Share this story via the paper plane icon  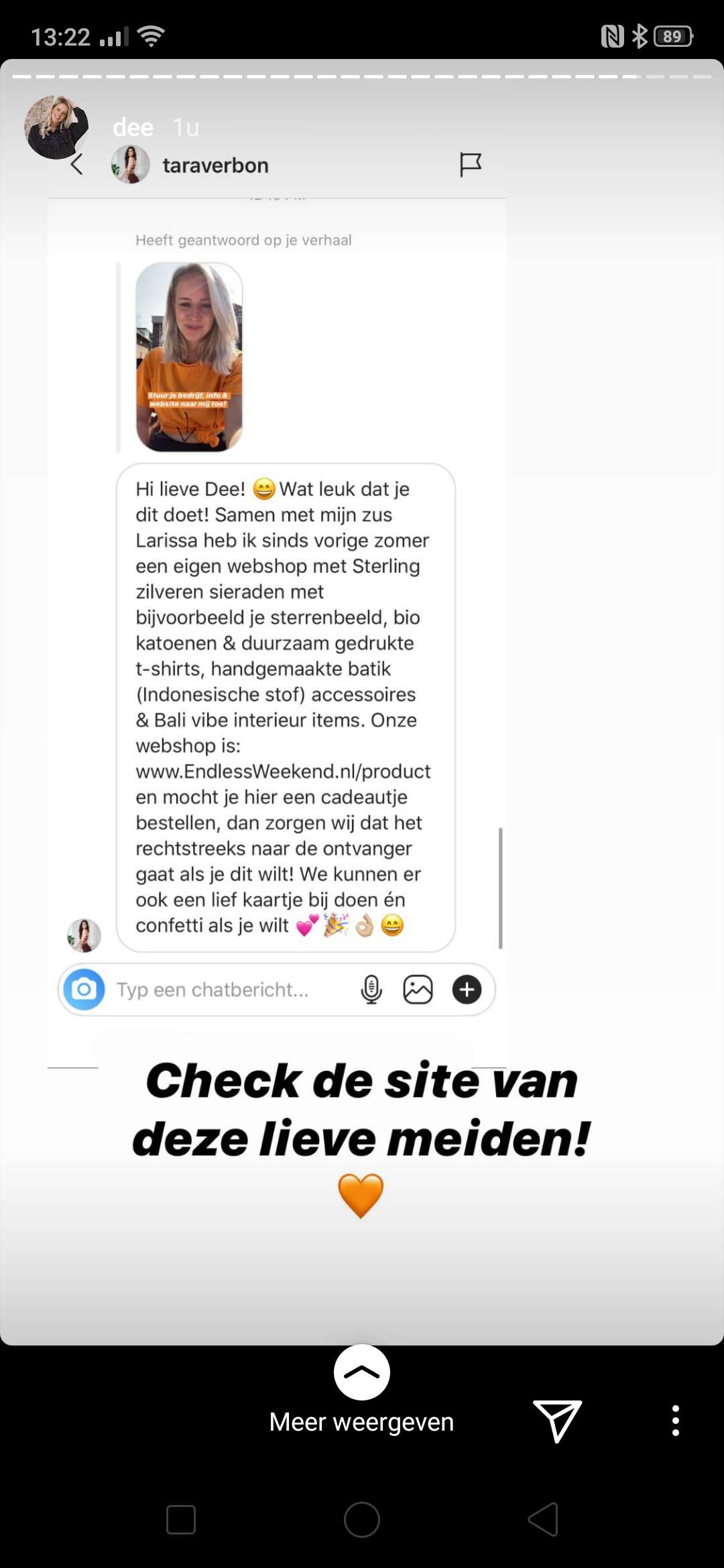[x=557, y=1421]
